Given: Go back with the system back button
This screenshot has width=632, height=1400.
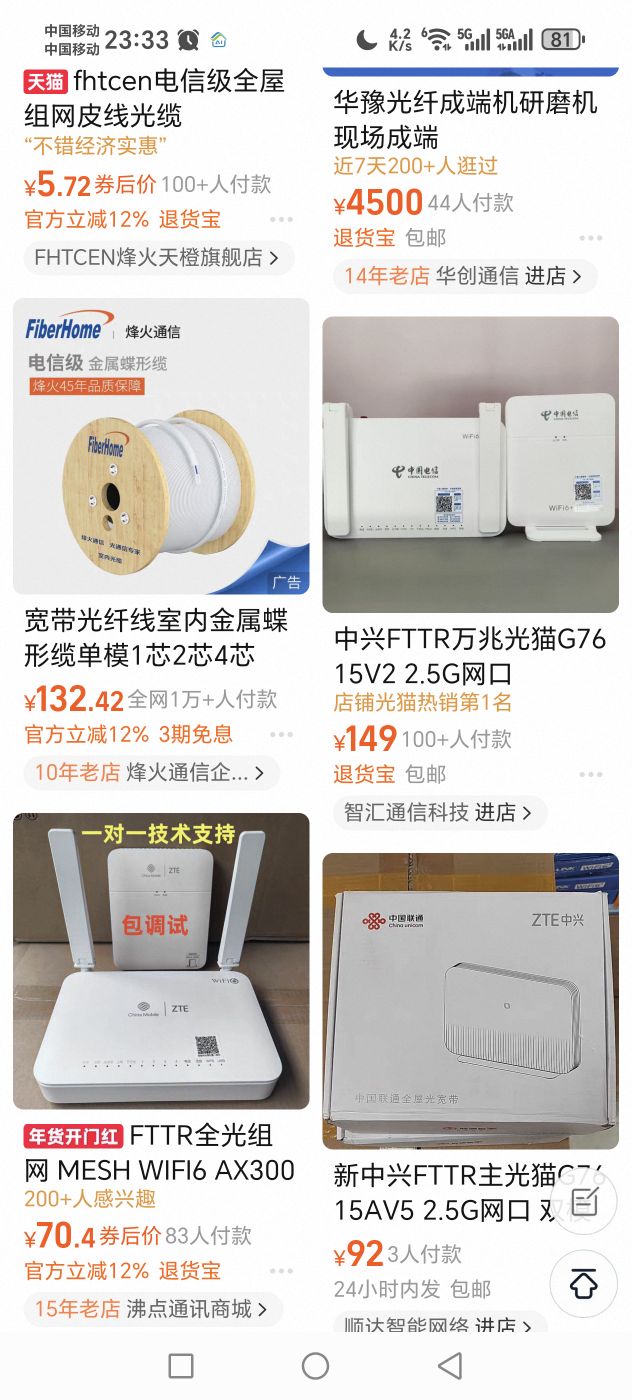Looking at the screenshot, I should tap(451, 1366).
